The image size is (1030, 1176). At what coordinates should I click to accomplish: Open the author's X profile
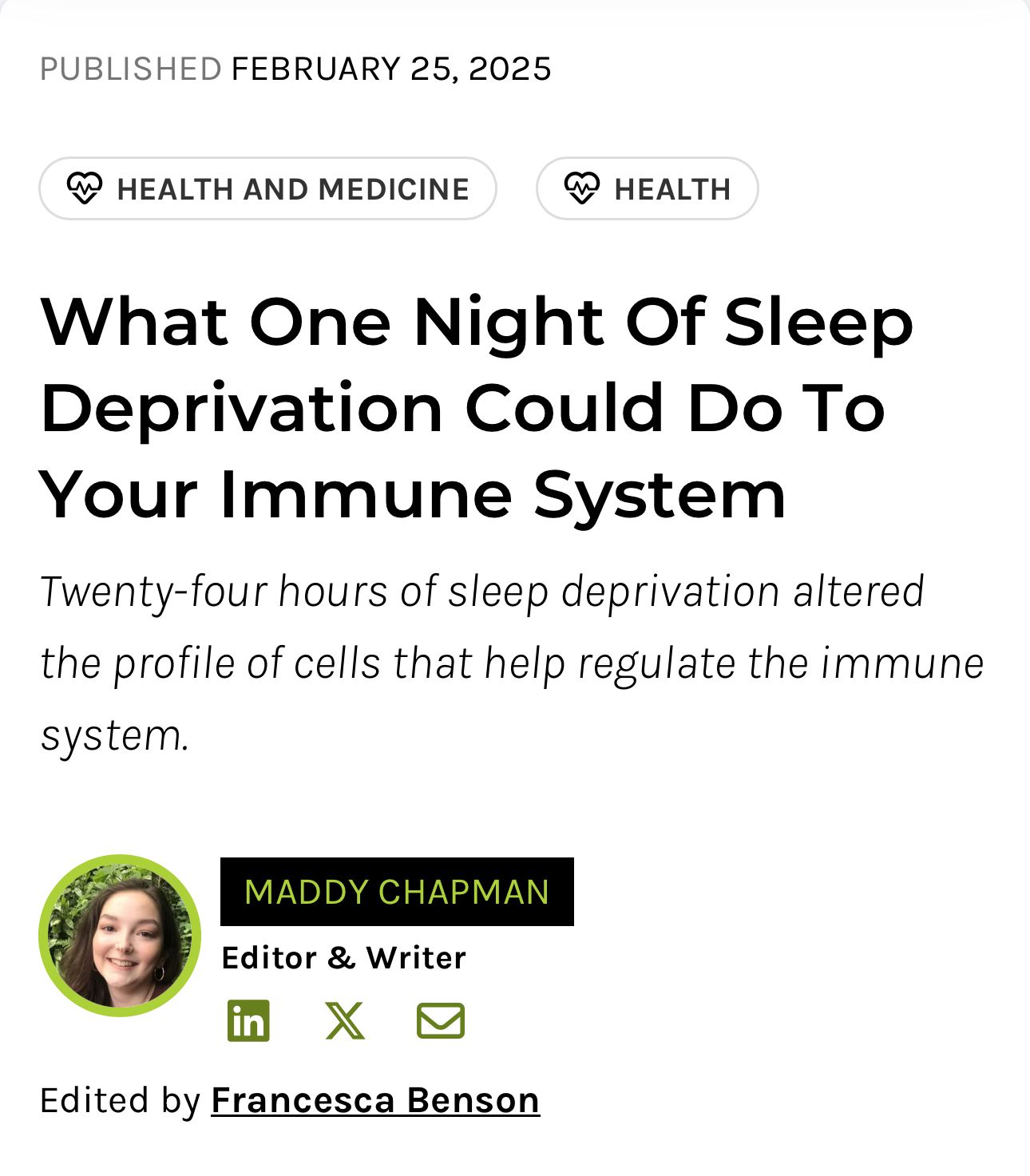(345, 1020)
